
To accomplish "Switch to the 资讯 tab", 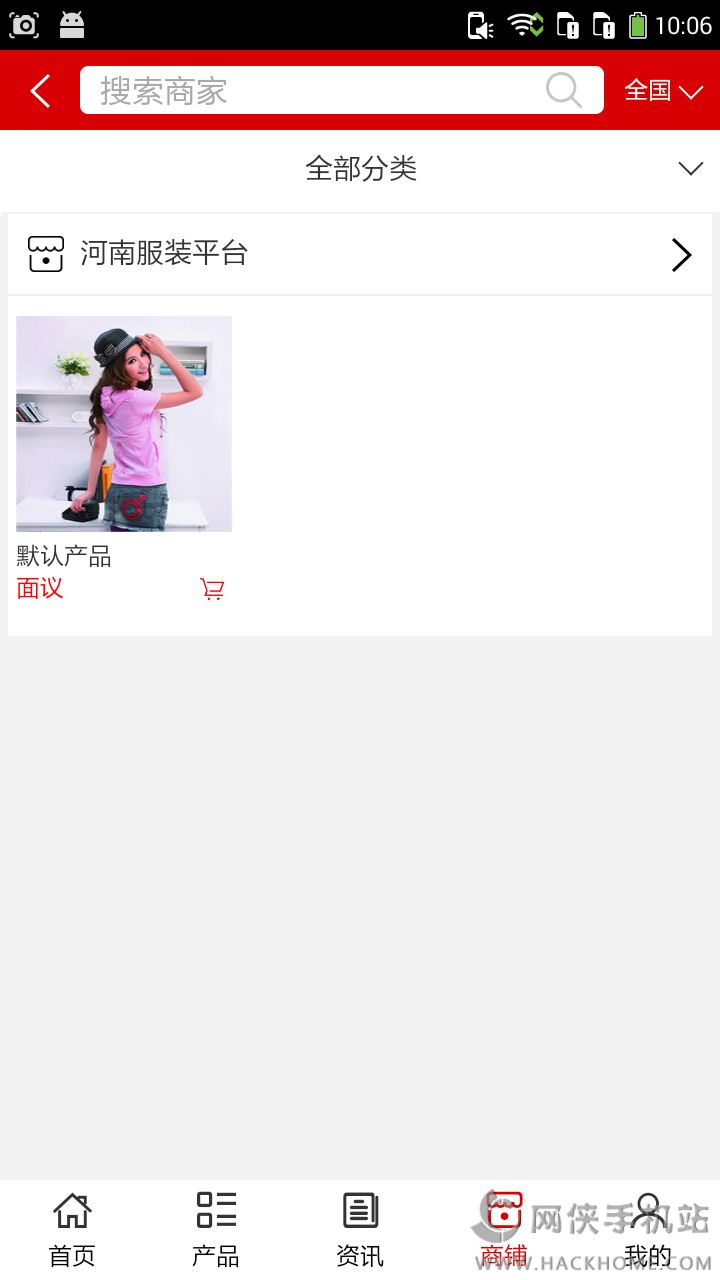I will click(x=360, y=1230).
